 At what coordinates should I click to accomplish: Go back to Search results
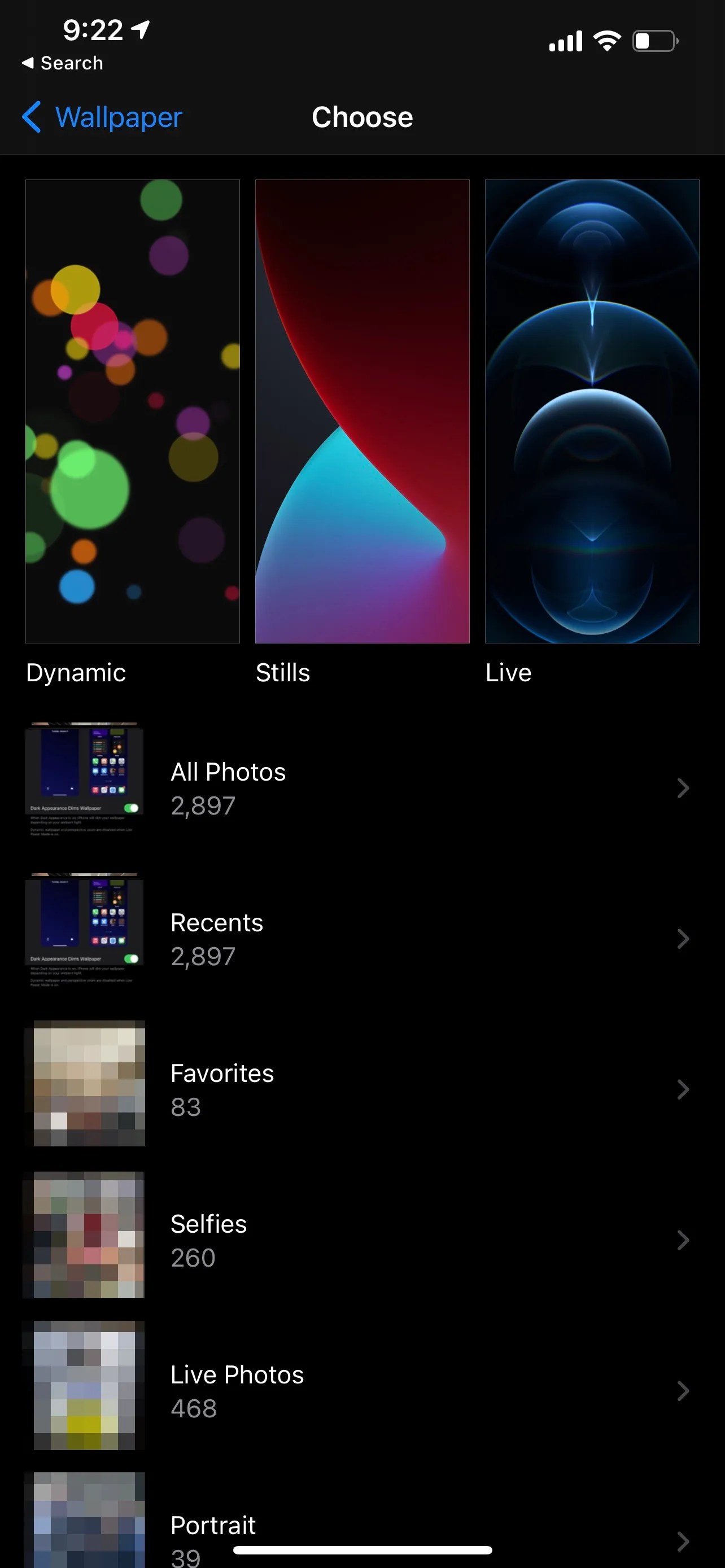tap(62, 63)
